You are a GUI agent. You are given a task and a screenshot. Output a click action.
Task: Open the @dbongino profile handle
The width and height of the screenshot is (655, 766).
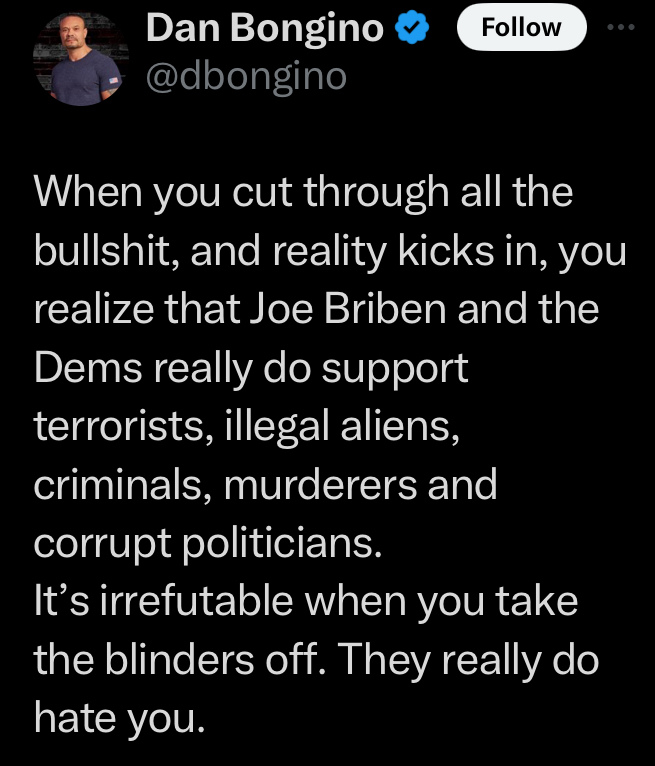point(246,76)
